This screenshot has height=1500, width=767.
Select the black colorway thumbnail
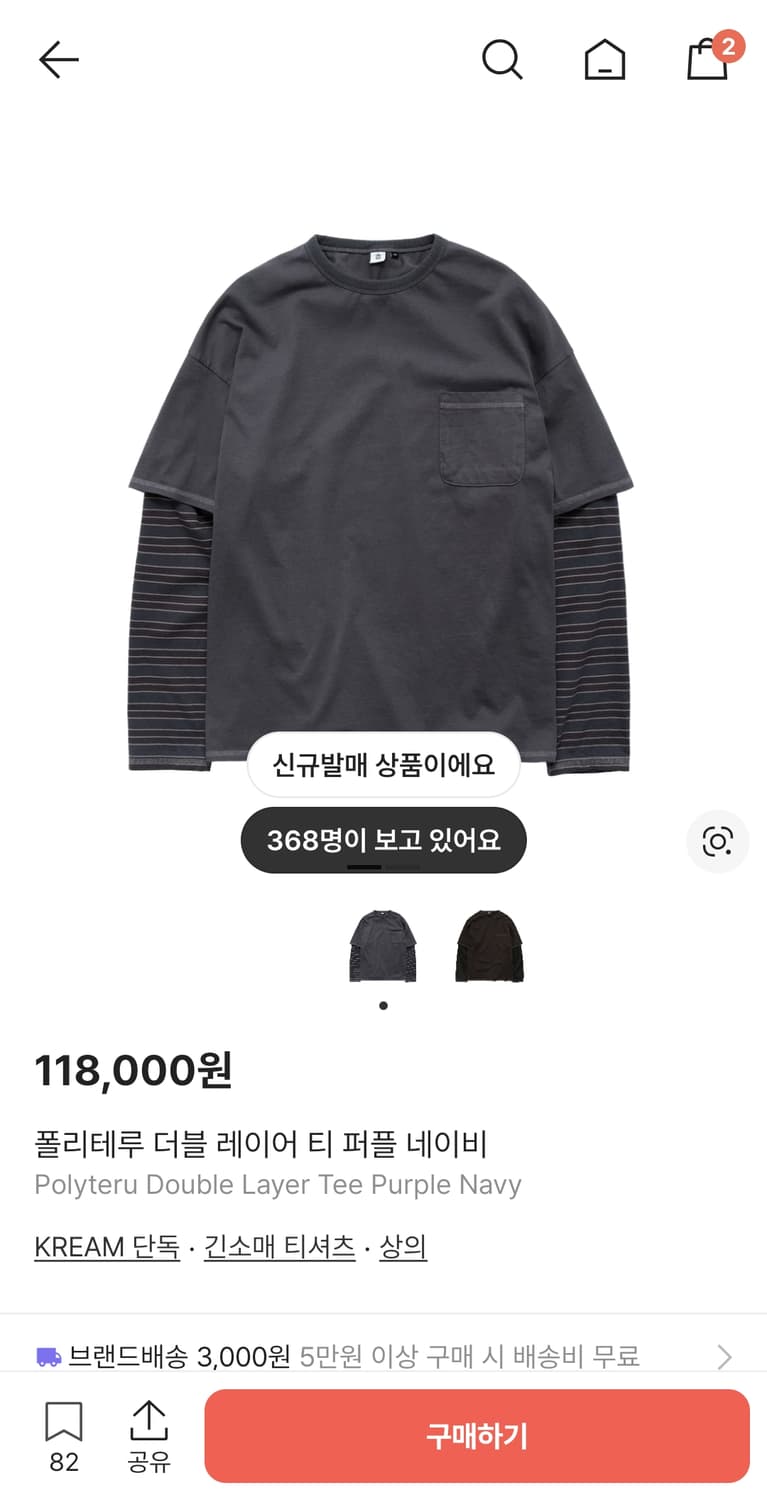click(x=489, y=945)
